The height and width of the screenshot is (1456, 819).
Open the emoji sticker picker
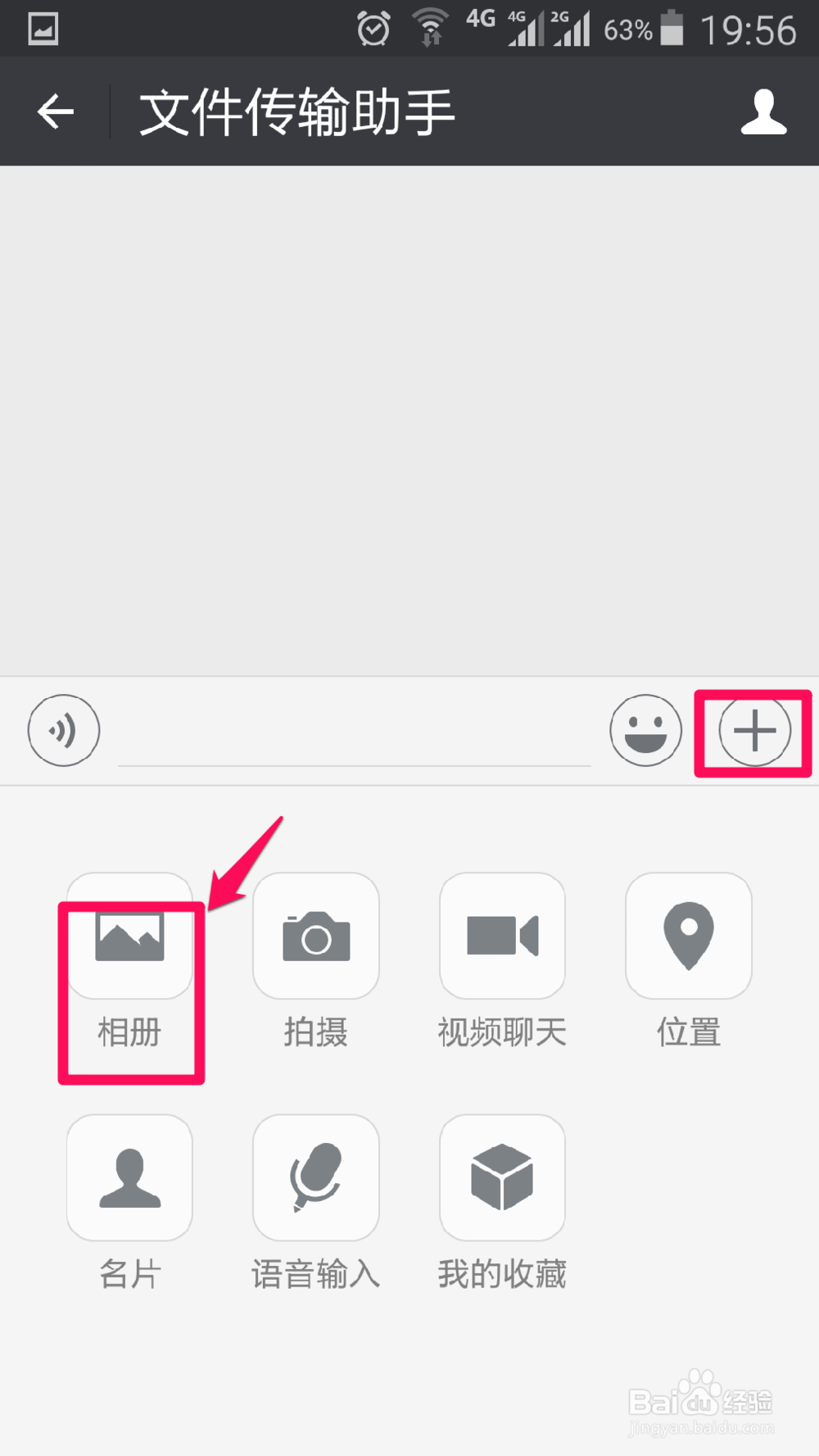click(x=645, y=730)
